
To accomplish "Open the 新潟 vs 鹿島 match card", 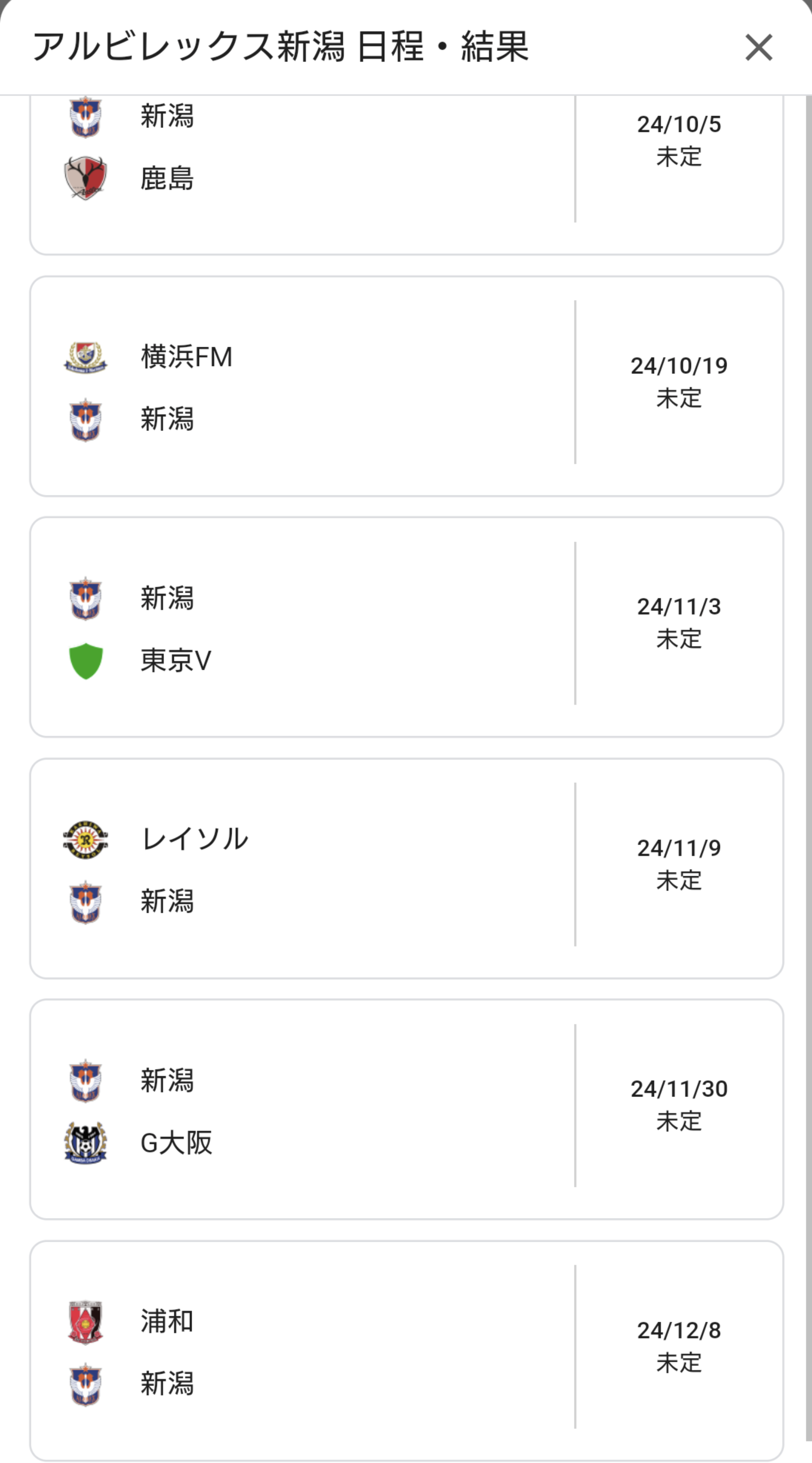I will click(406, 175).
